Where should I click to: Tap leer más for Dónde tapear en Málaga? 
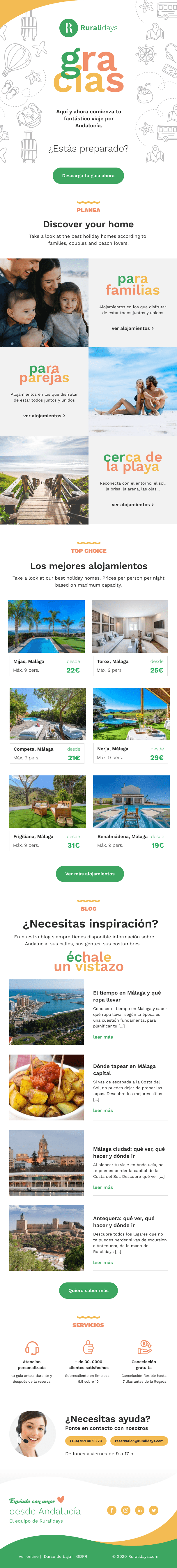click(103, 1110)
